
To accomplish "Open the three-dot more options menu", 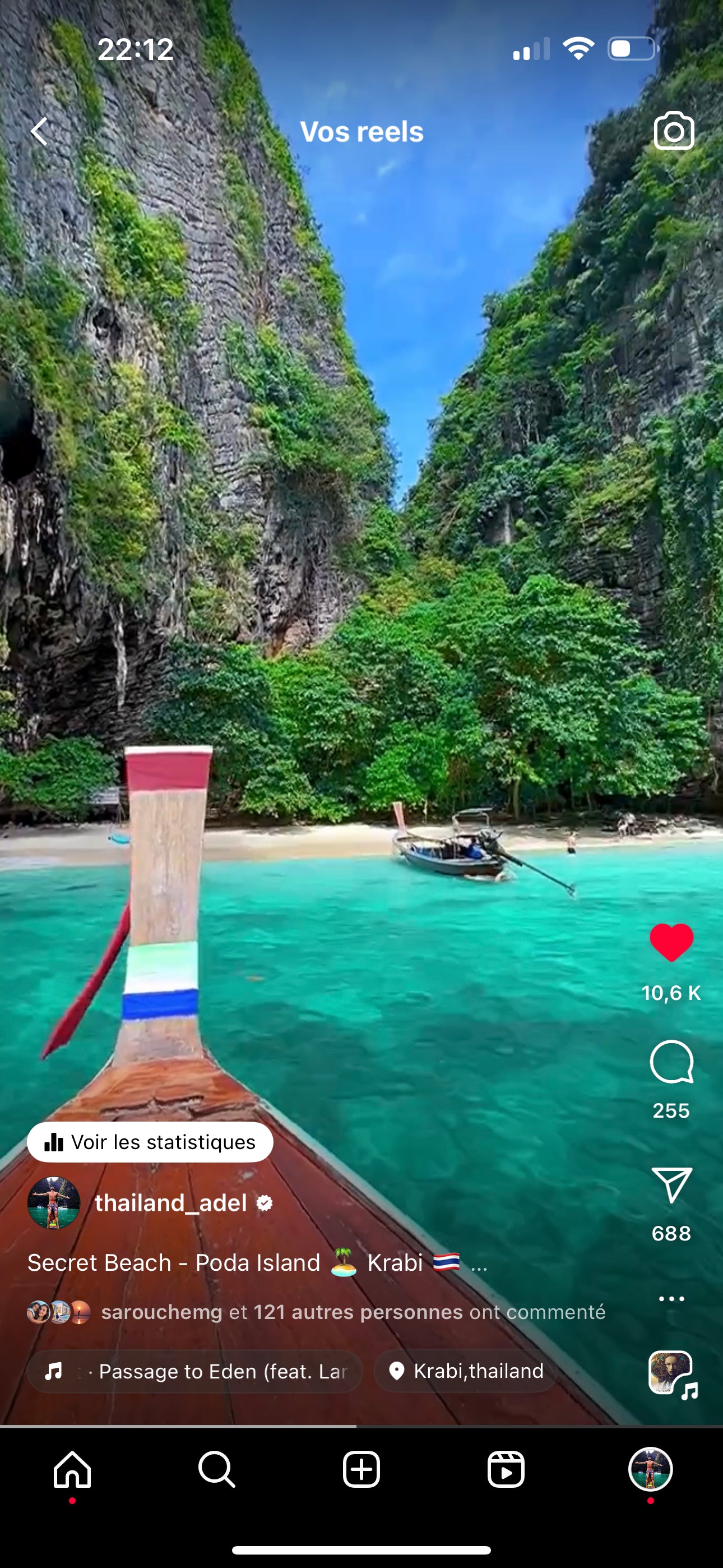I will coord(671,1298).
